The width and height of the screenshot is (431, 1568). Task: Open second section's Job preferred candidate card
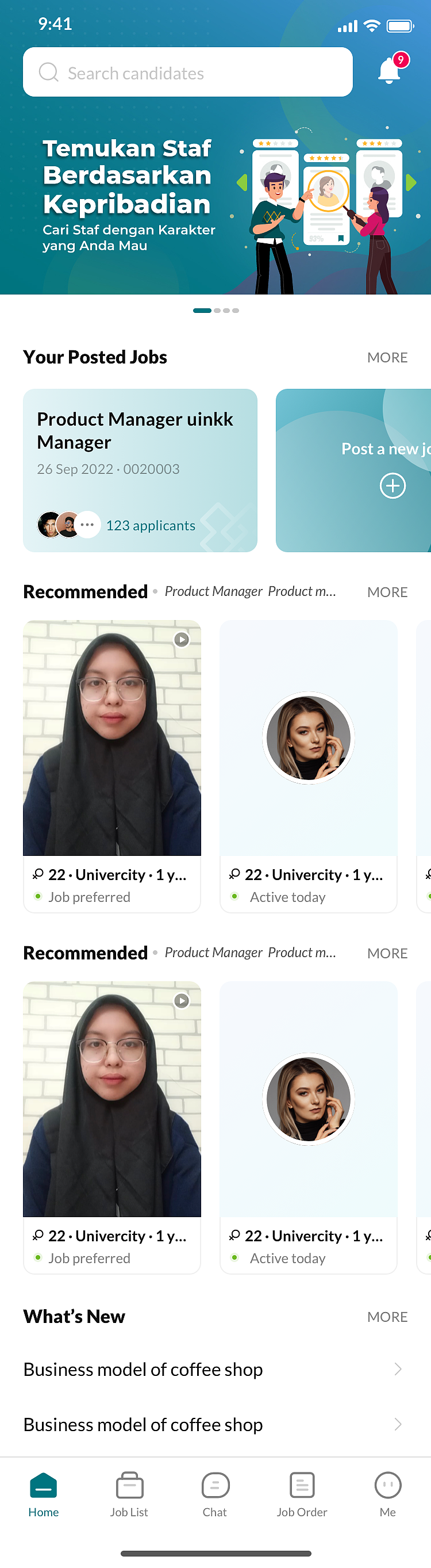[x=112, y=1126]
